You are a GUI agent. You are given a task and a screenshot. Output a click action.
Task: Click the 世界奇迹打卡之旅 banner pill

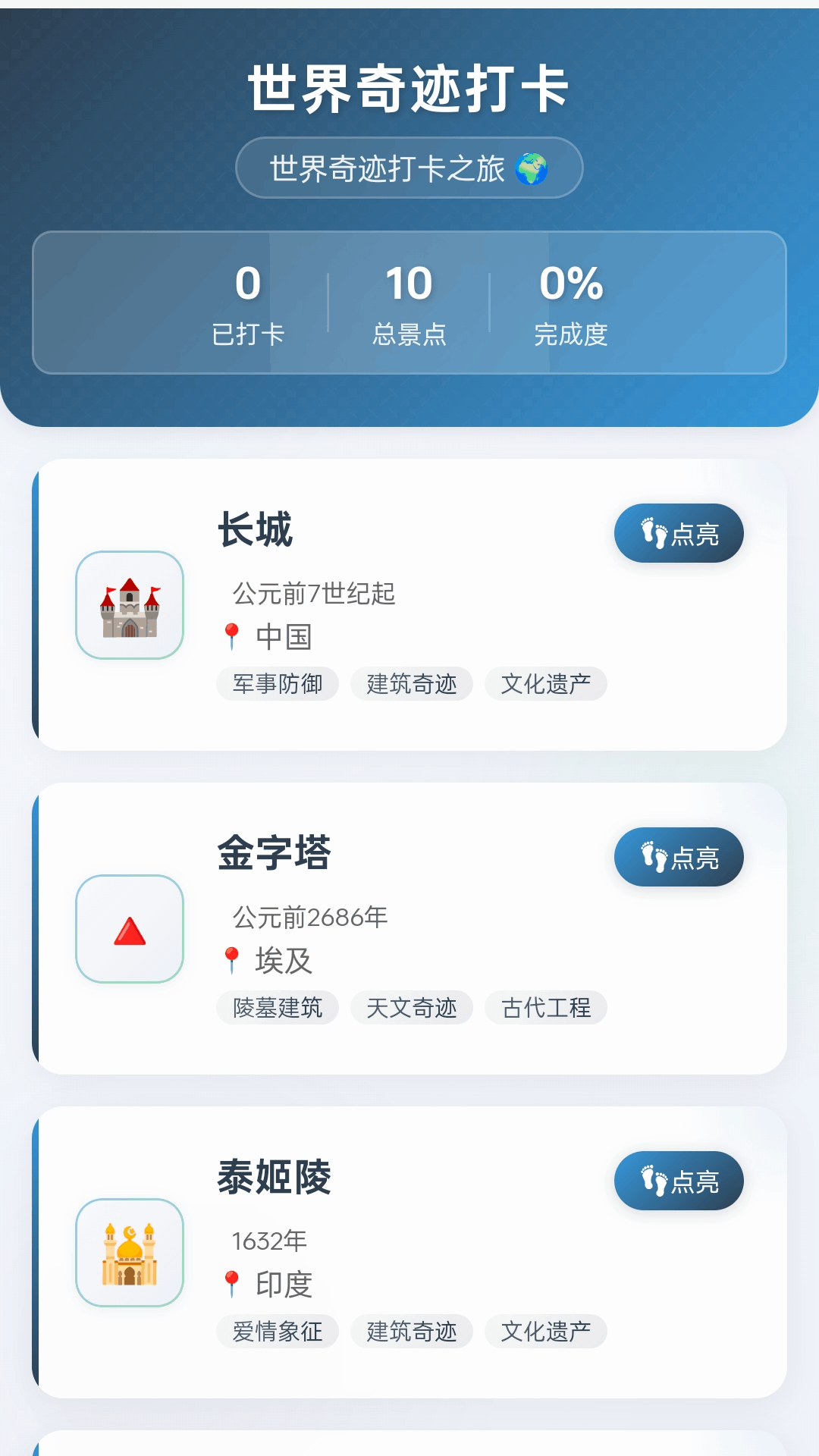coord(409,168)
